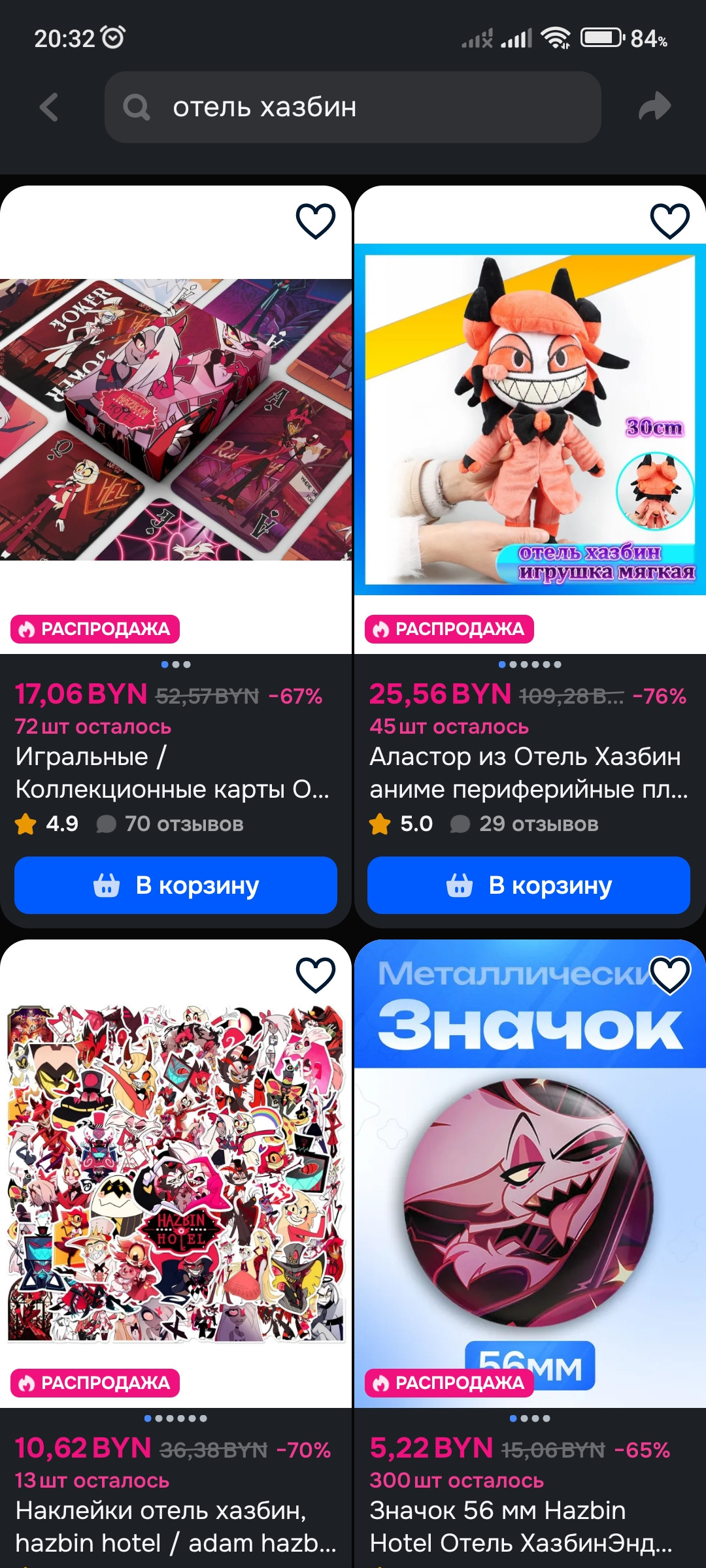Add the 25,56 BYN Alastor toy to cart
Viewport: 706px width, 1568px height.
coord(528,885)
